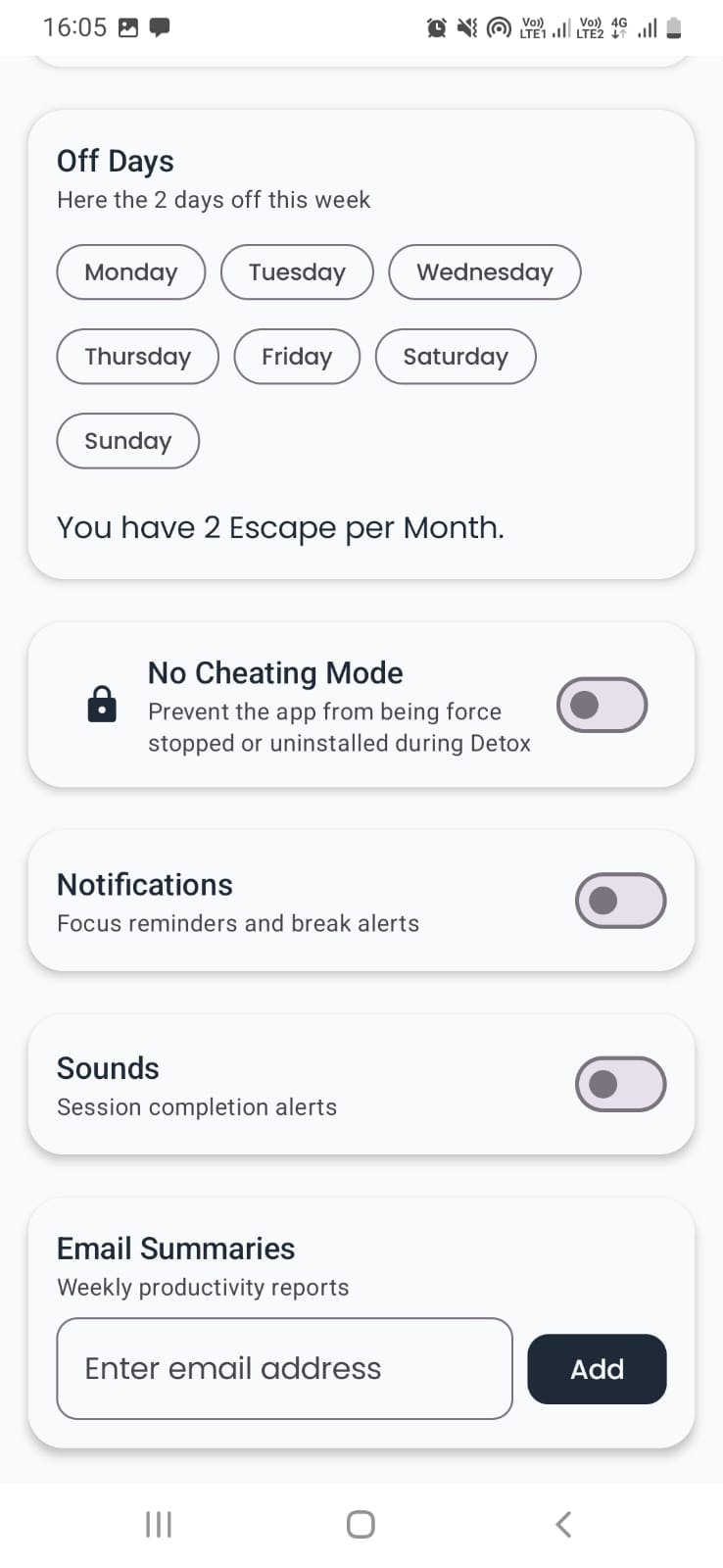The image size is (723, 1568).
Task: Go back using the system back button
Action: [563, 1524]
